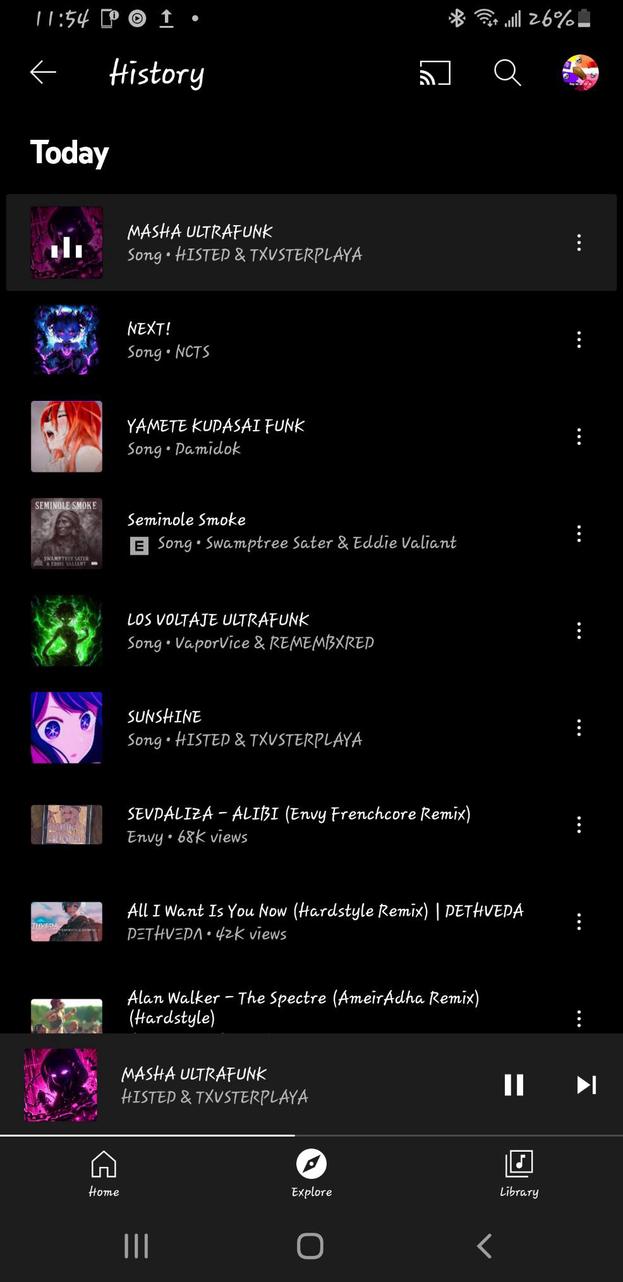Pause the currently playing song
The image size is (623, 1282).
[513, 1085]
